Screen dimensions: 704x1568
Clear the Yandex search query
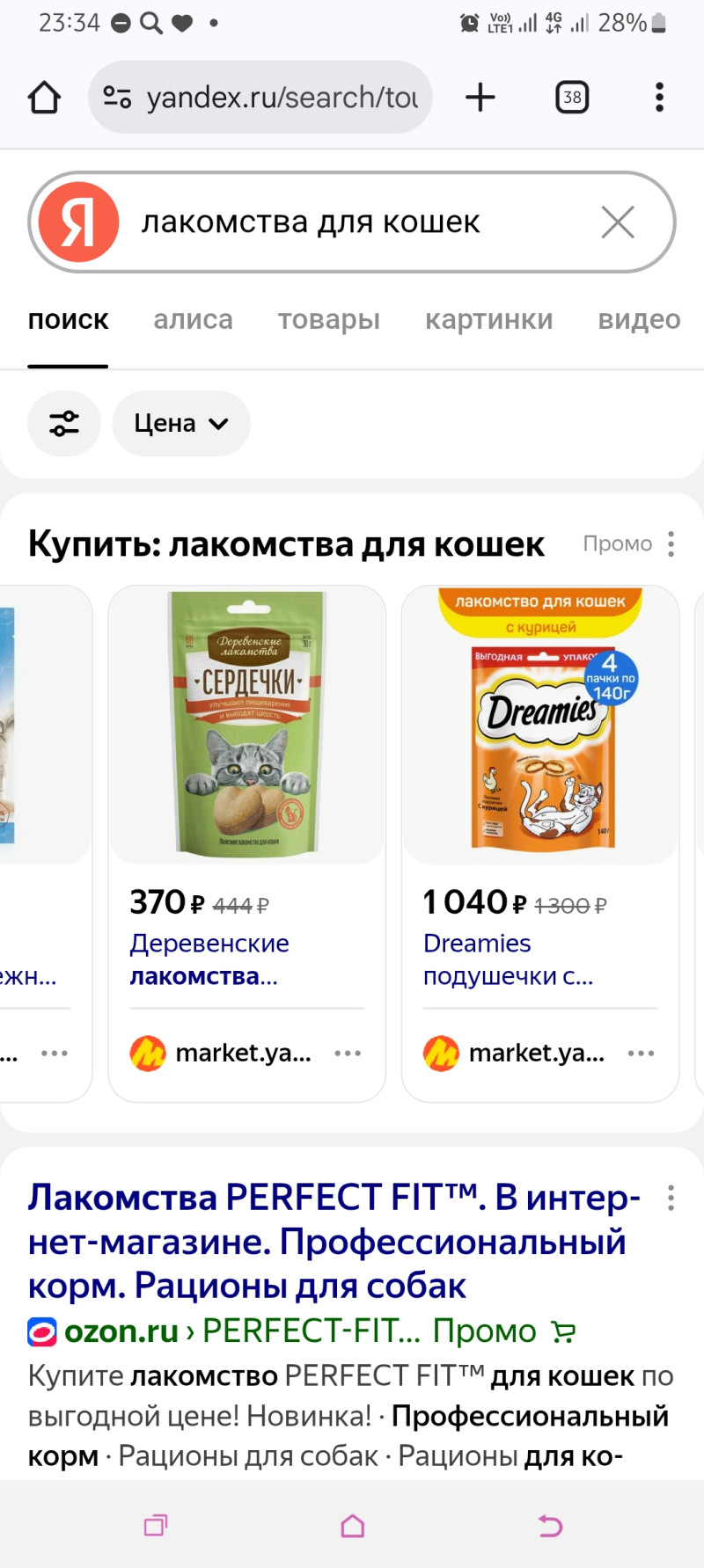pos(618,222)
